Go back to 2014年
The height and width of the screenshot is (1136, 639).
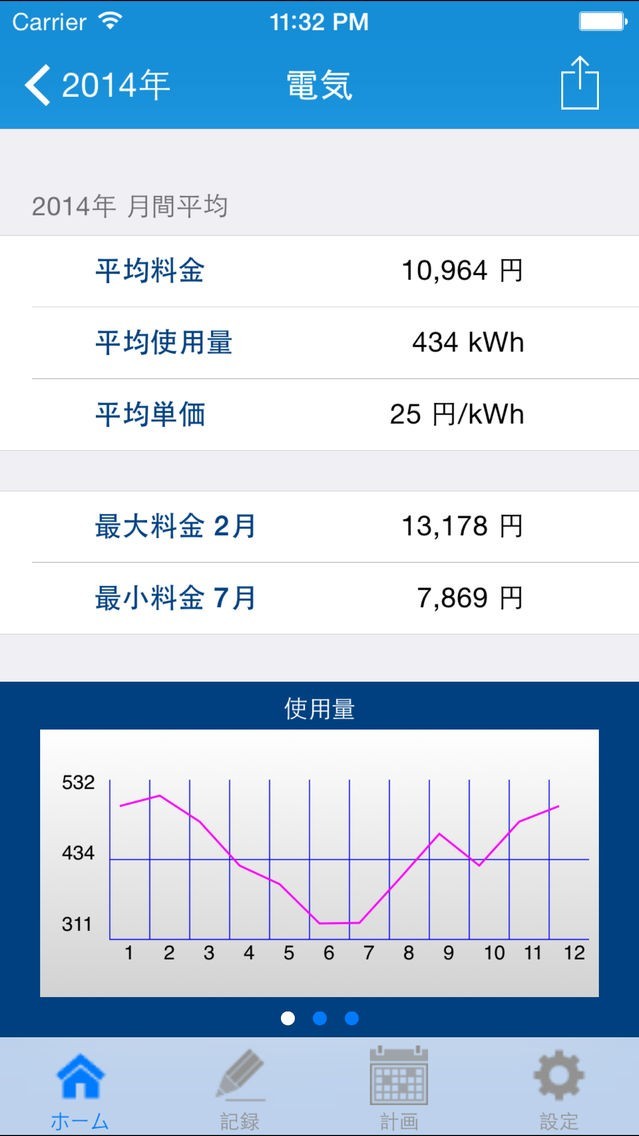(97, 85)
